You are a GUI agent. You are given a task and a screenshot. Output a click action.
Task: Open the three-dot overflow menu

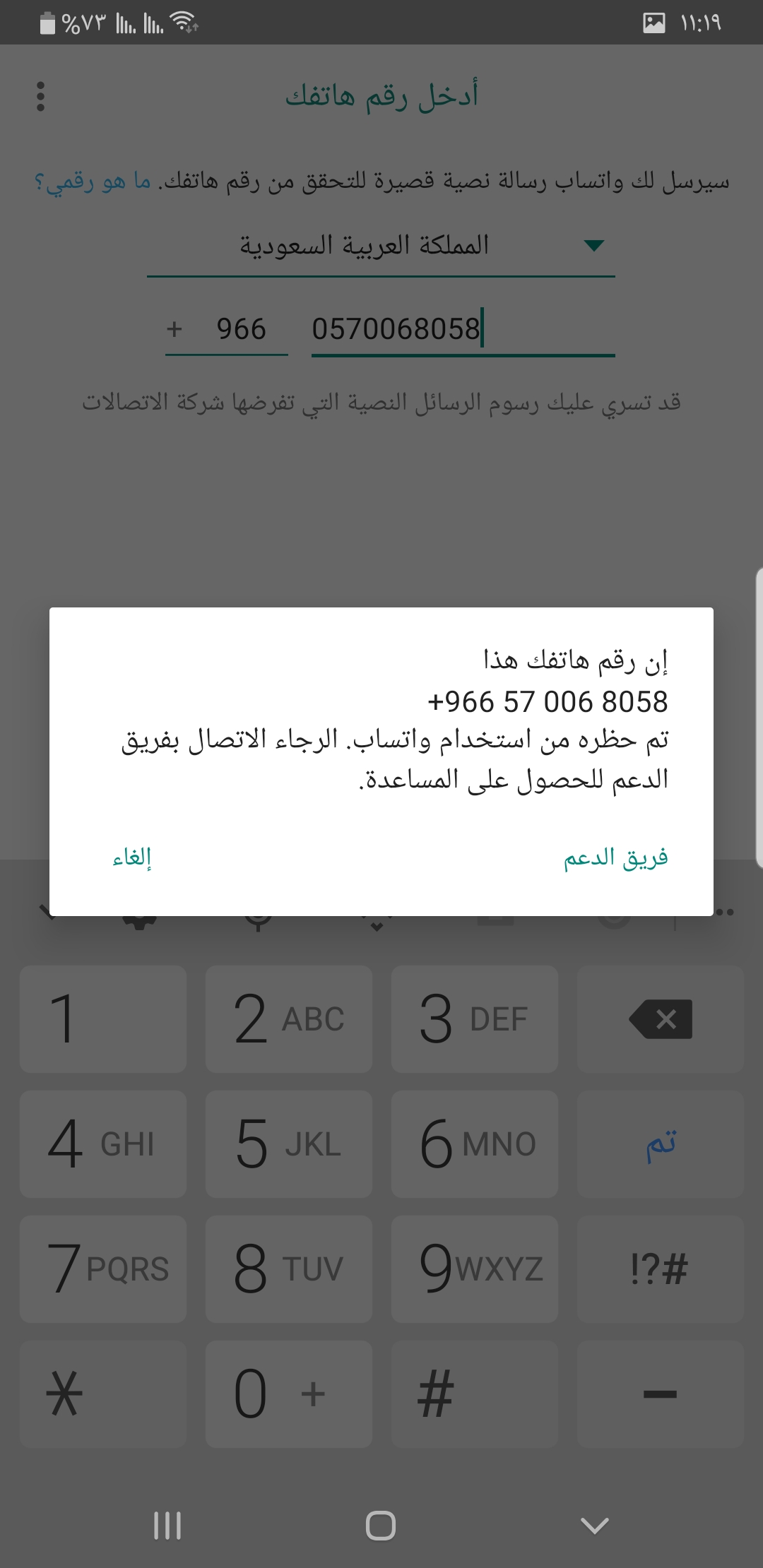pos(40,96)
